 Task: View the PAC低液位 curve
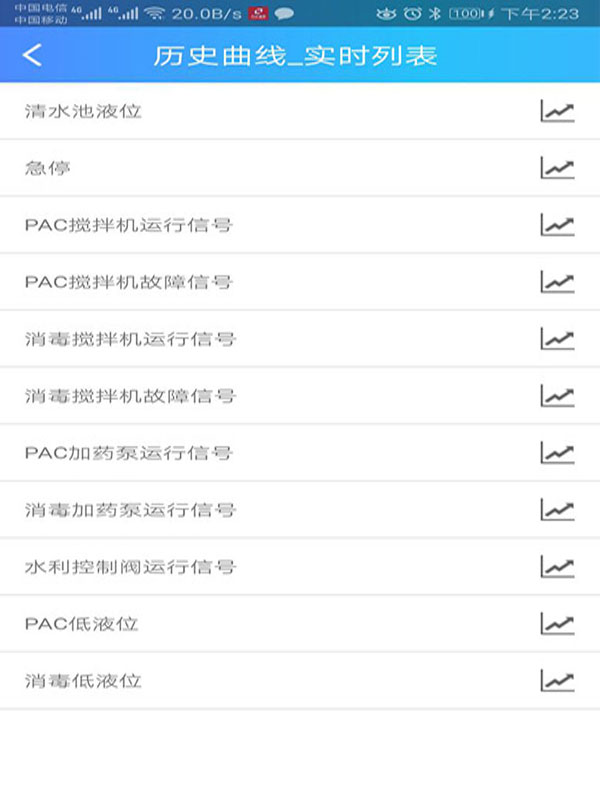[x=557, y=624]
